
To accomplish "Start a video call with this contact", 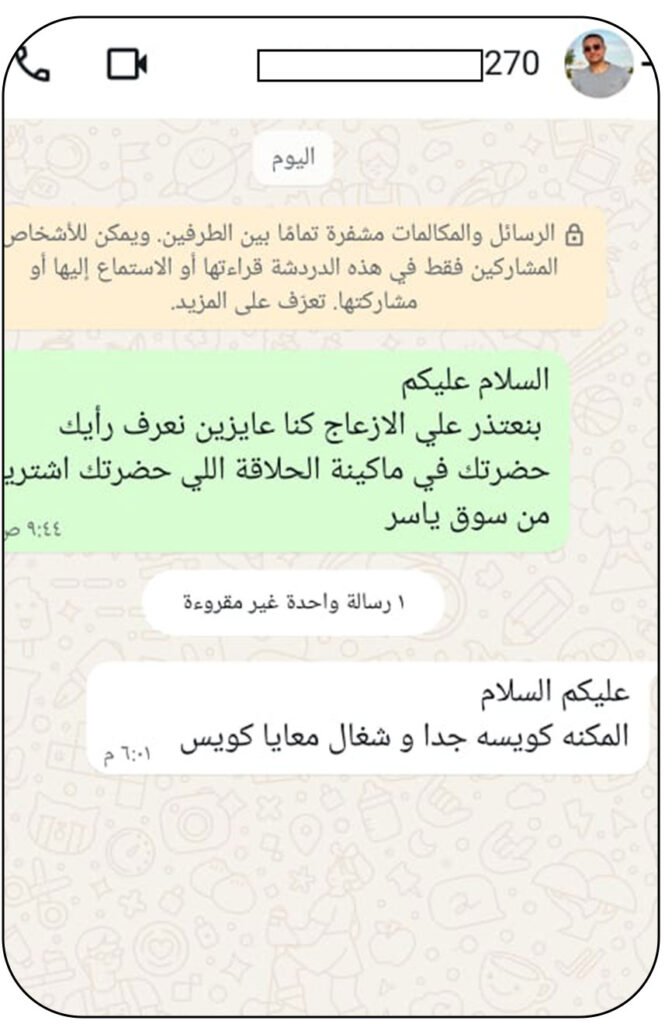I will [127, 64].
